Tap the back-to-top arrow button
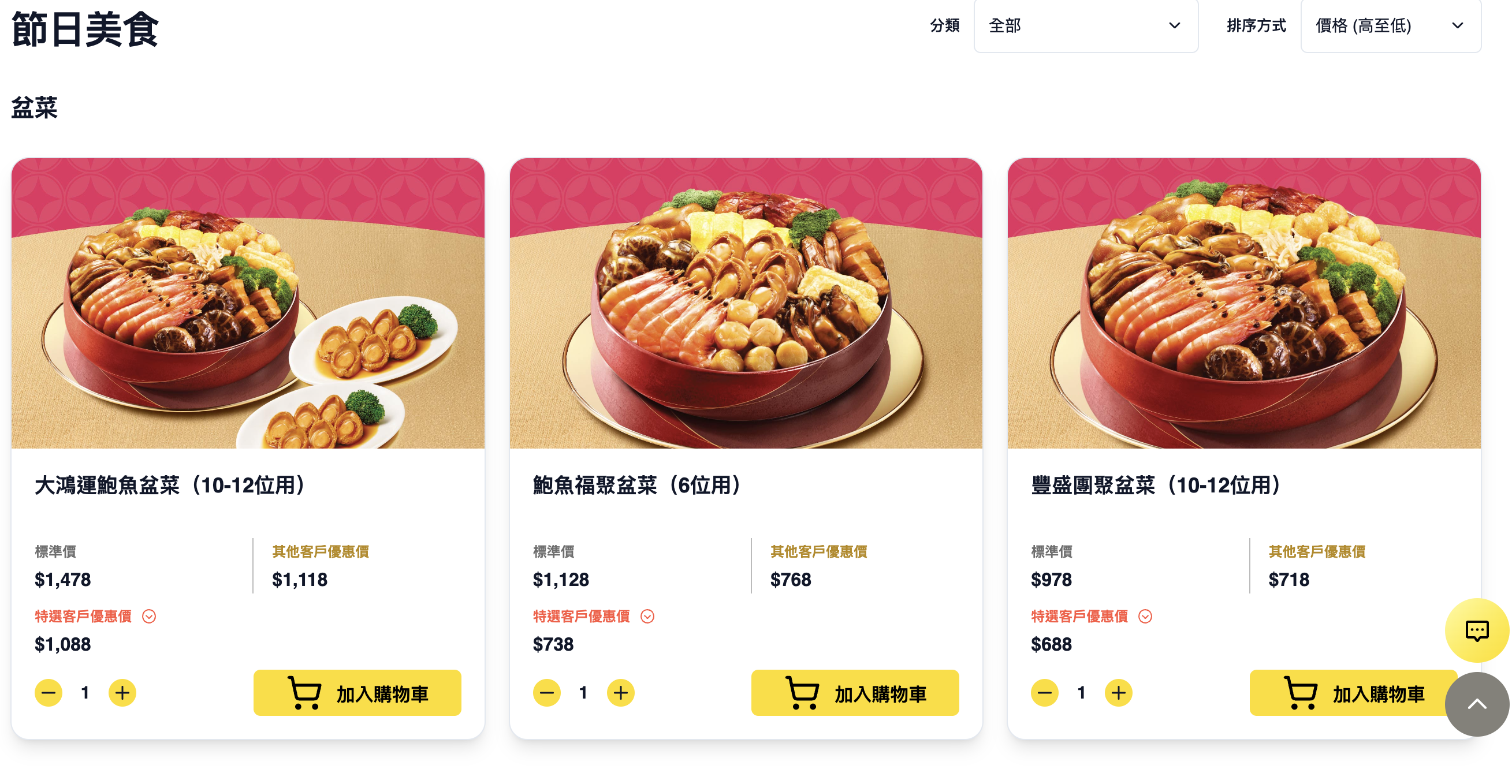Image resolution: width=1512 pixels, height=784 pixels. (x=1476, y=704)
